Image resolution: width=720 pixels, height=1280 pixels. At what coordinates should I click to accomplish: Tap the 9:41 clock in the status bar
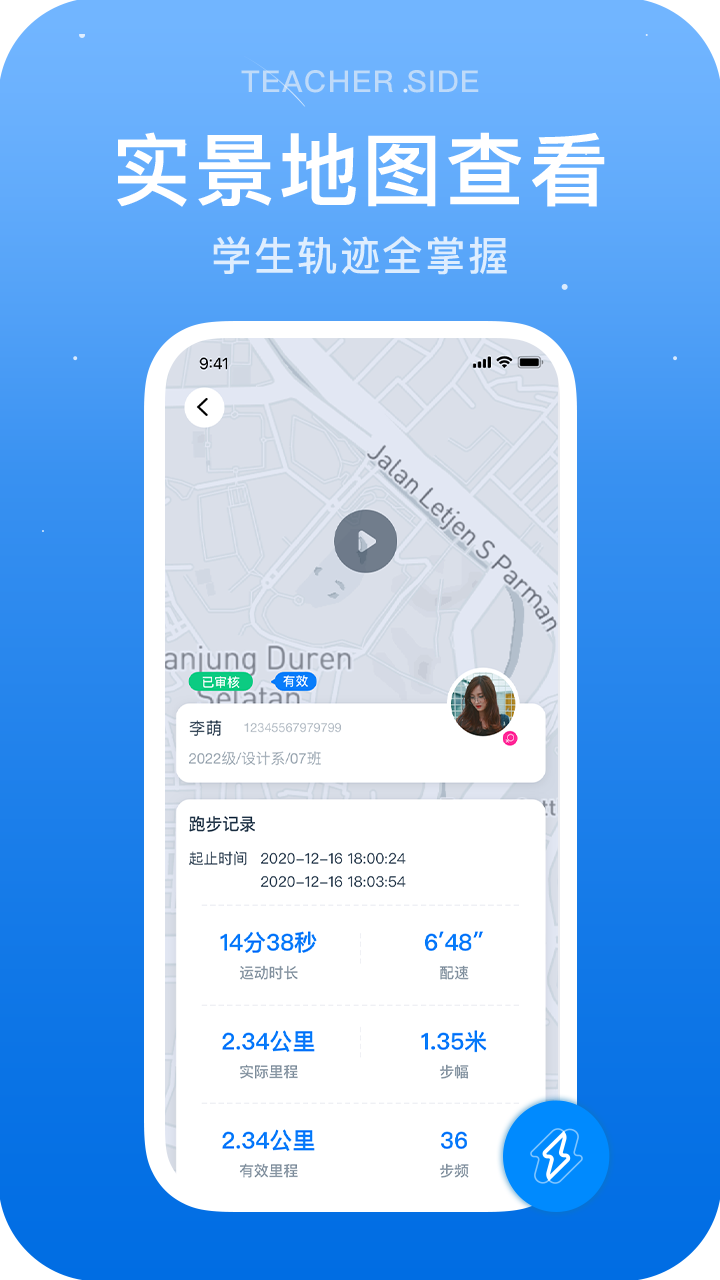pos(213,363)
